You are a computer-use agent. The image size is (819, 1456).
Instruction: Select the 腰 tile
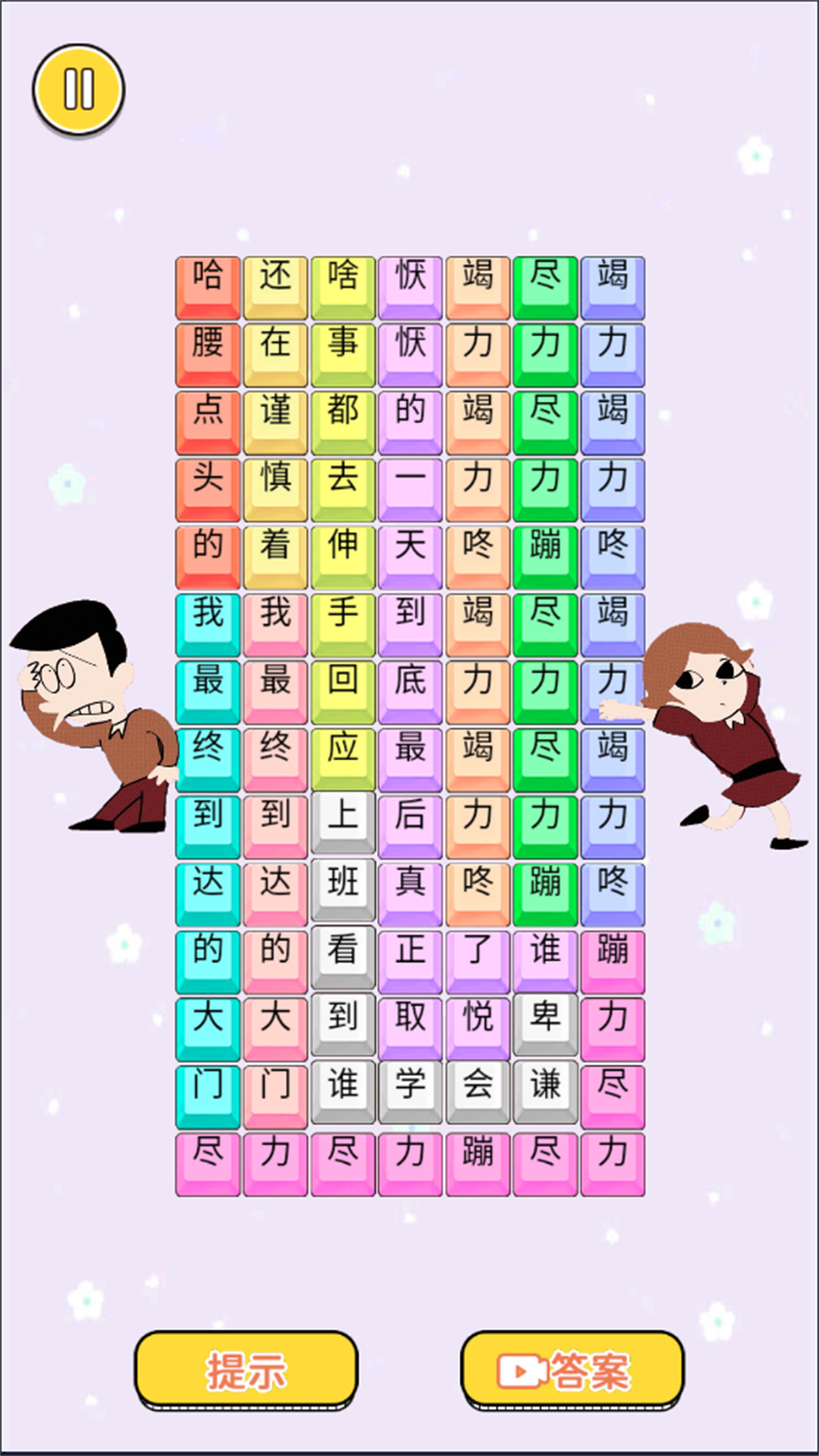[x=208, y=354]
